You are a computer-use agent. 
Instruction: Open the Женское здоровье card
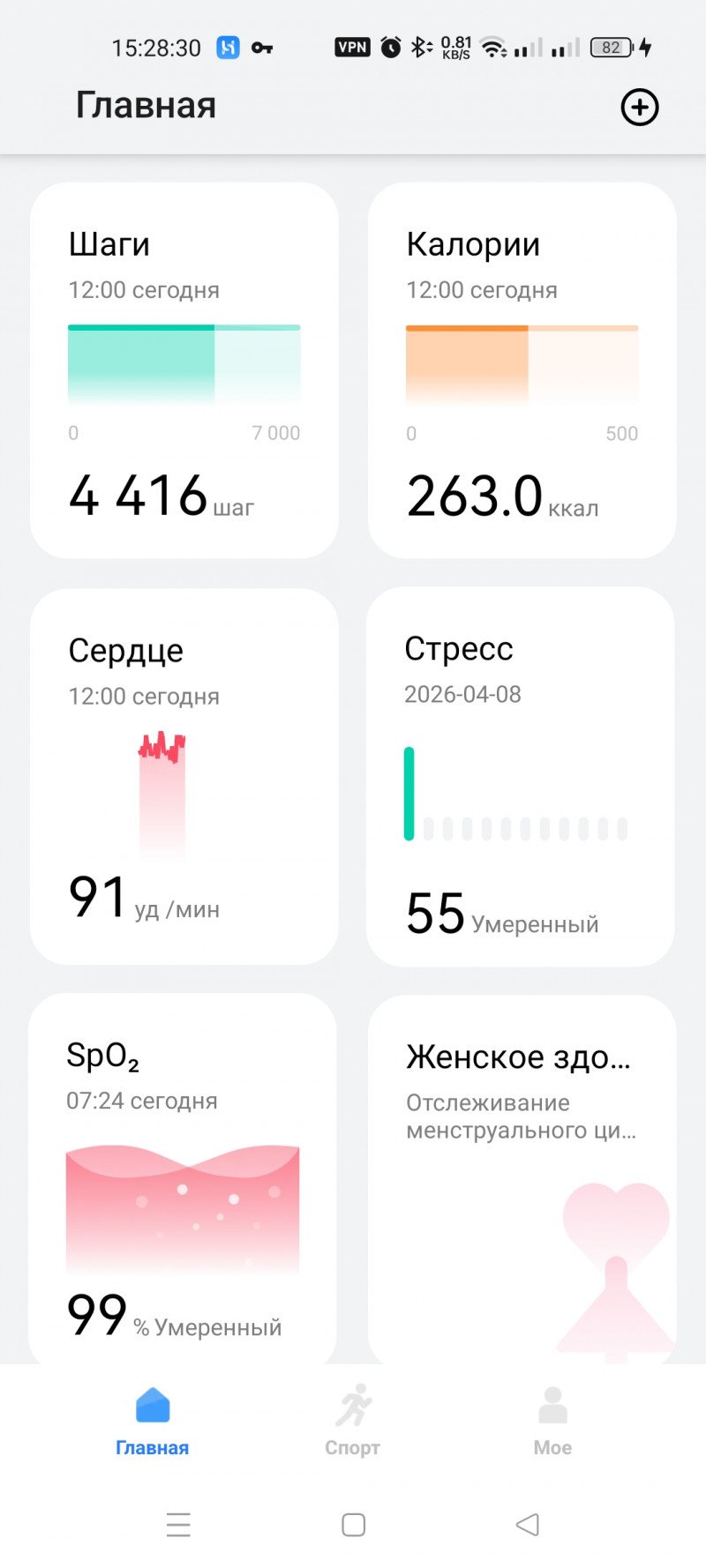pyautogui.click(x=522, y=1182)
